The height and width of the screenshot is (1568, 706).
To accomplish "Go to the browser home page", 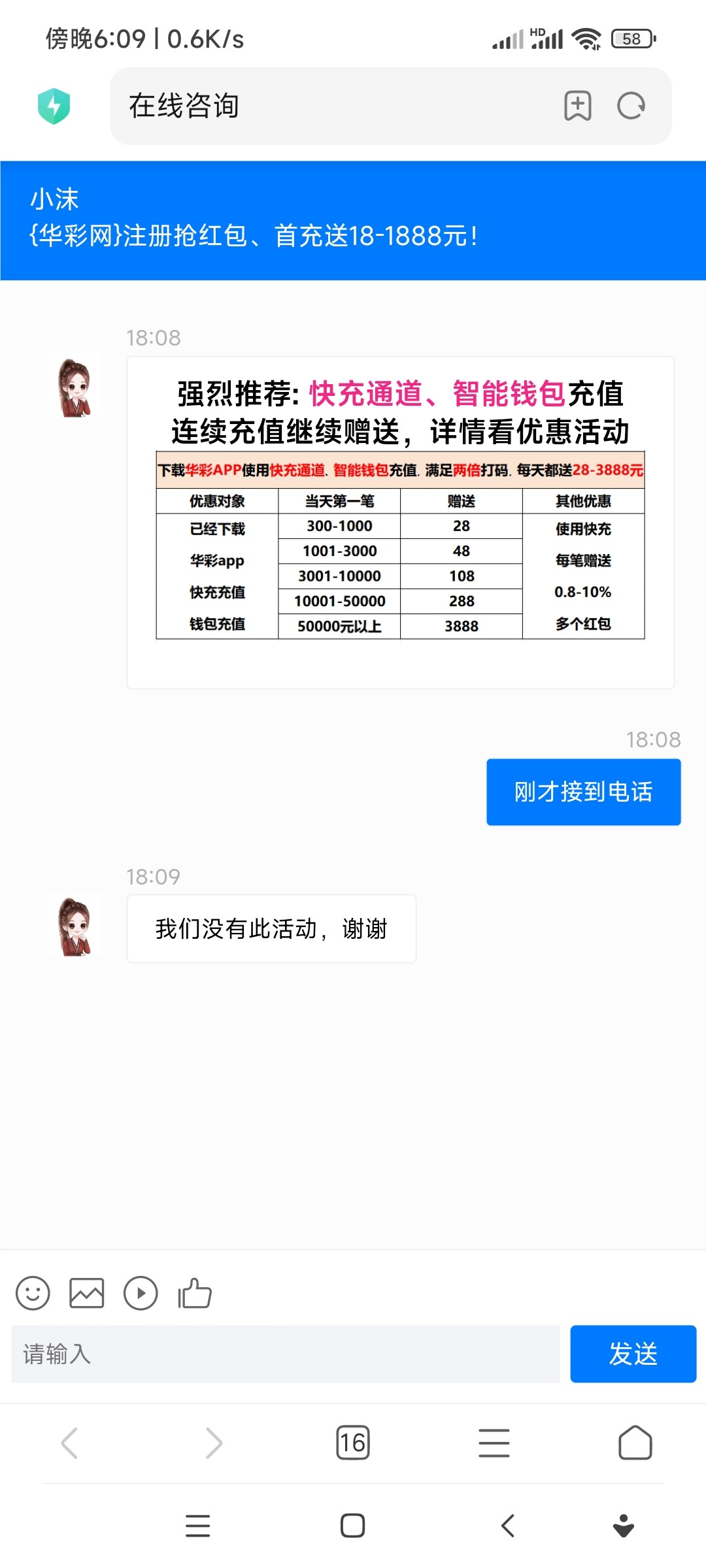I will point(635,1443).
